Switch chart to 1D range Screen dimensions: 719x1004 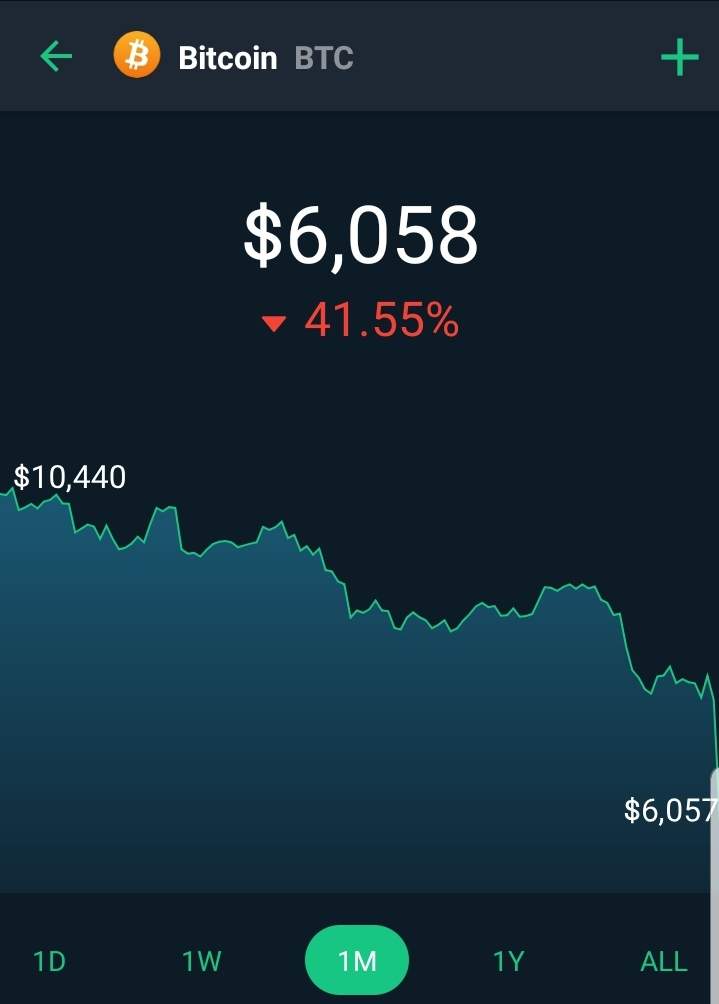[x=49, y=962]
